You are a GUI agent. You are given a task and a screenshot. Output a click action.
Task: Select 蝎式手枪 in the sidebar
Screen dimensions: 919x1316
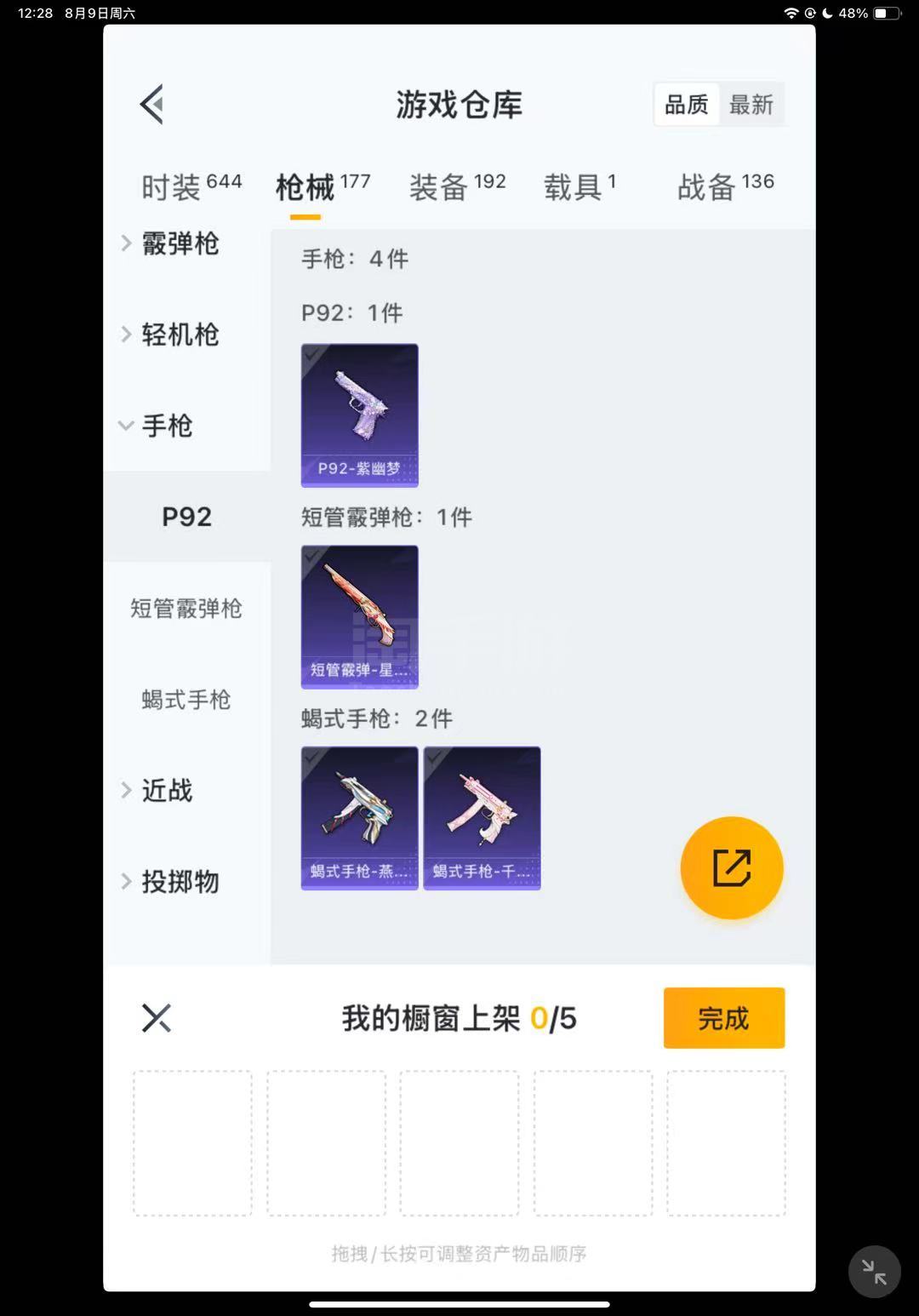186,700
